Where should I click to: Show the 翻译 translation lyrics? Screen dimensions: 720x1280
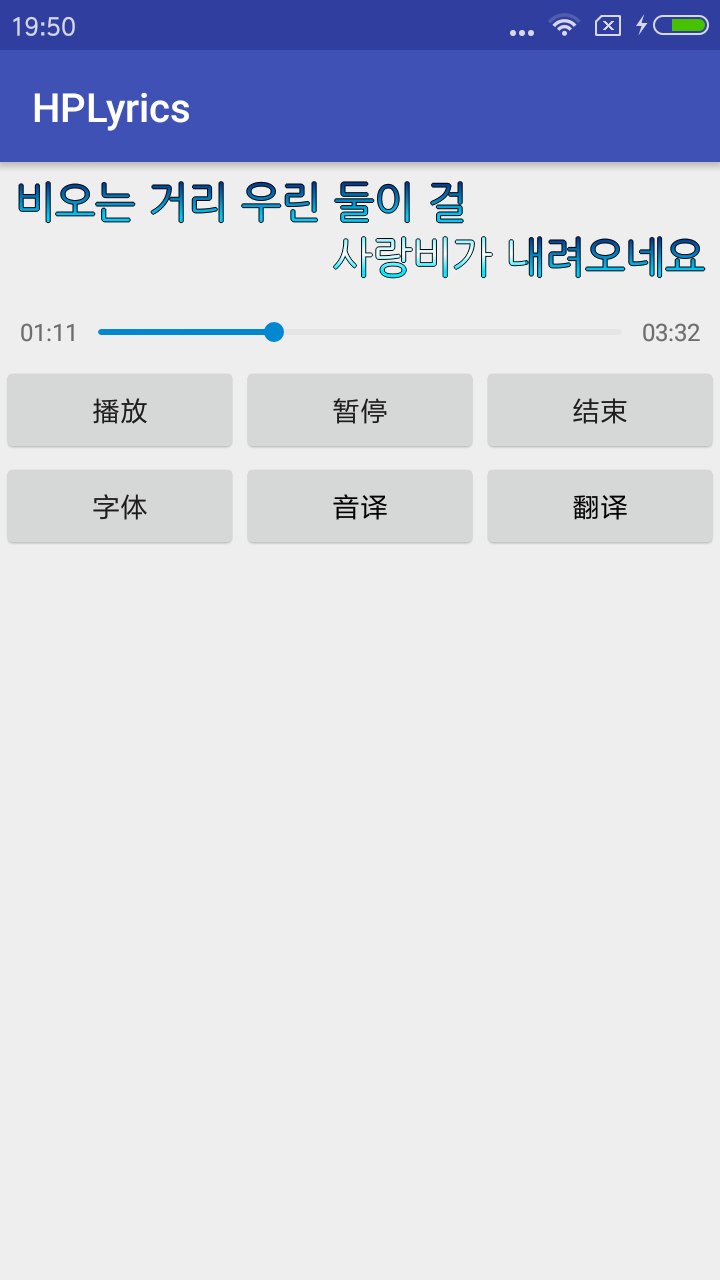[x=600, y=507]
